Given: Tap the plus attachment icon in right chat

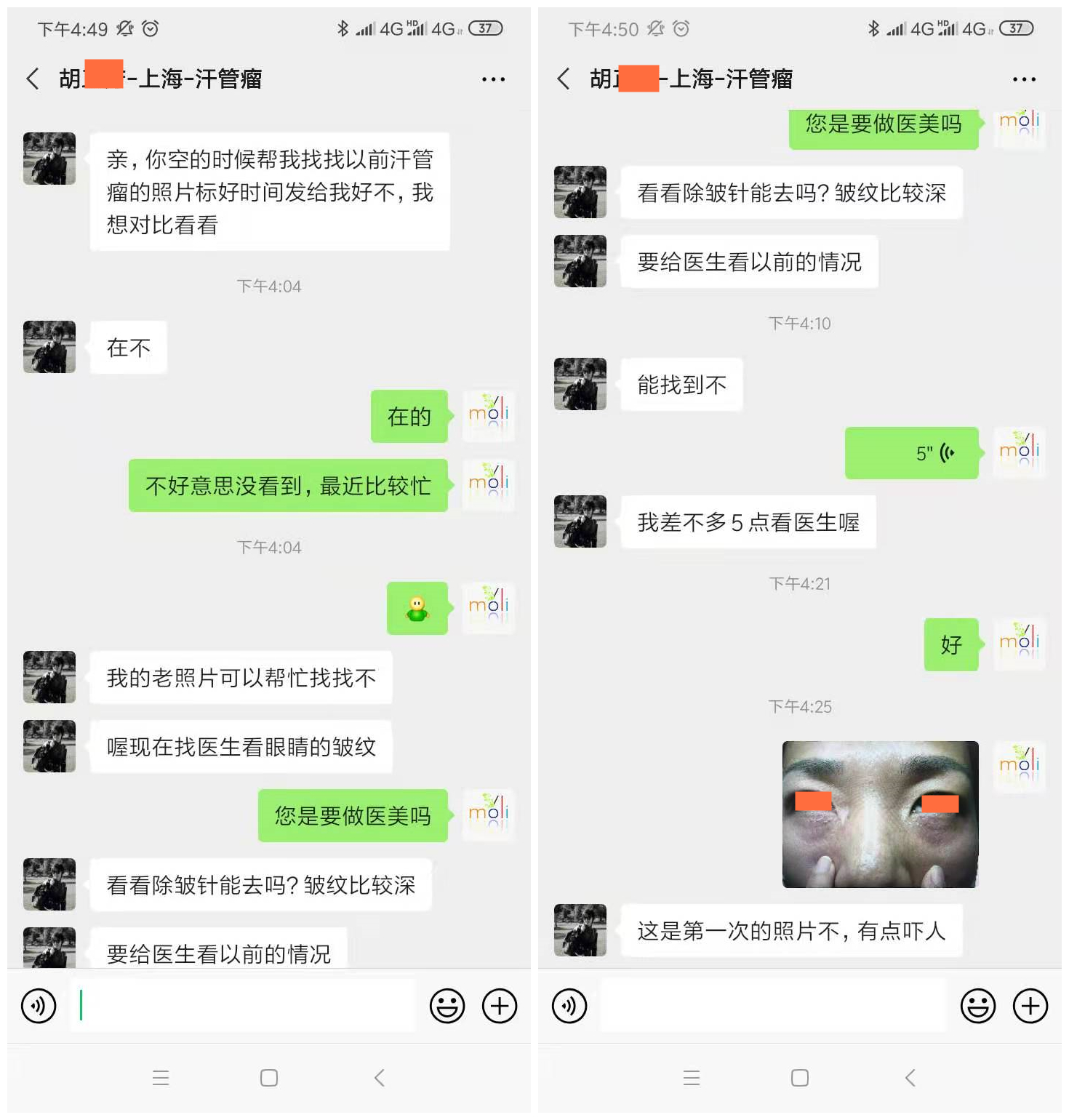Looking at the screenshot, I should pyautogui.click(x=1030, y=1006).
